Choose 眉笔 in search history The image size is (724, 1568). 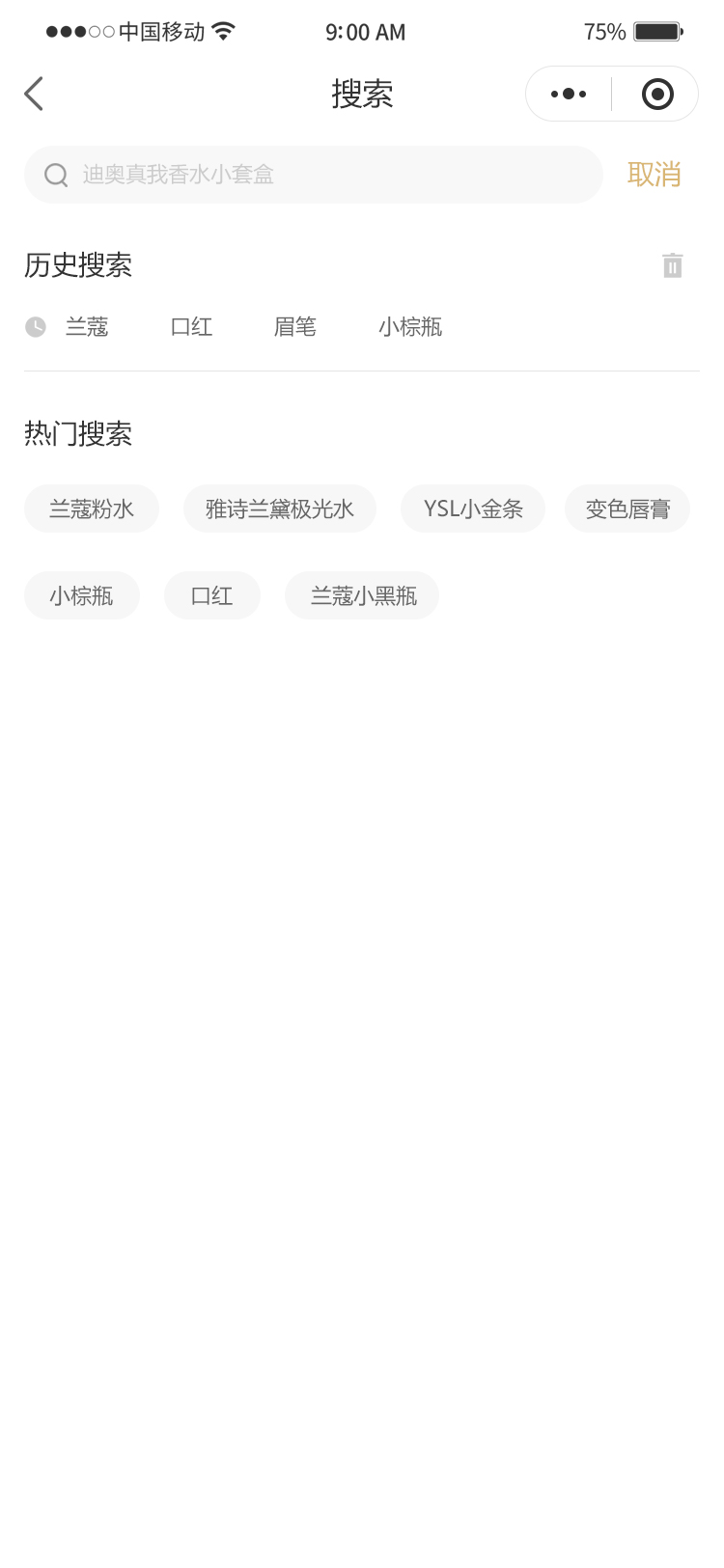pos(295,327)
